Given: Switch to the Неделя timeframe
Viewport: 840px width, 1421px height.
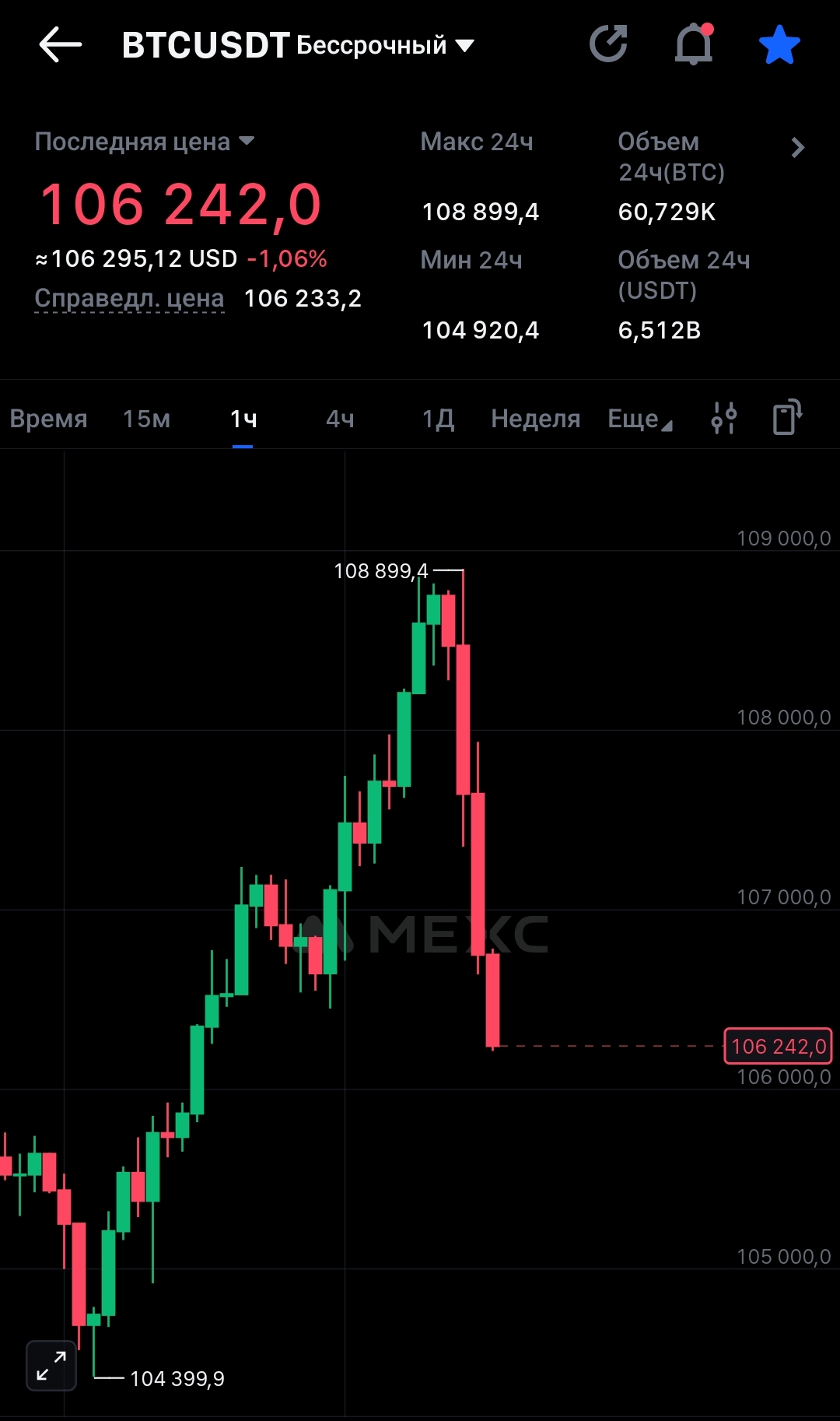Looking at the screenshot, I should coord(536,419).
